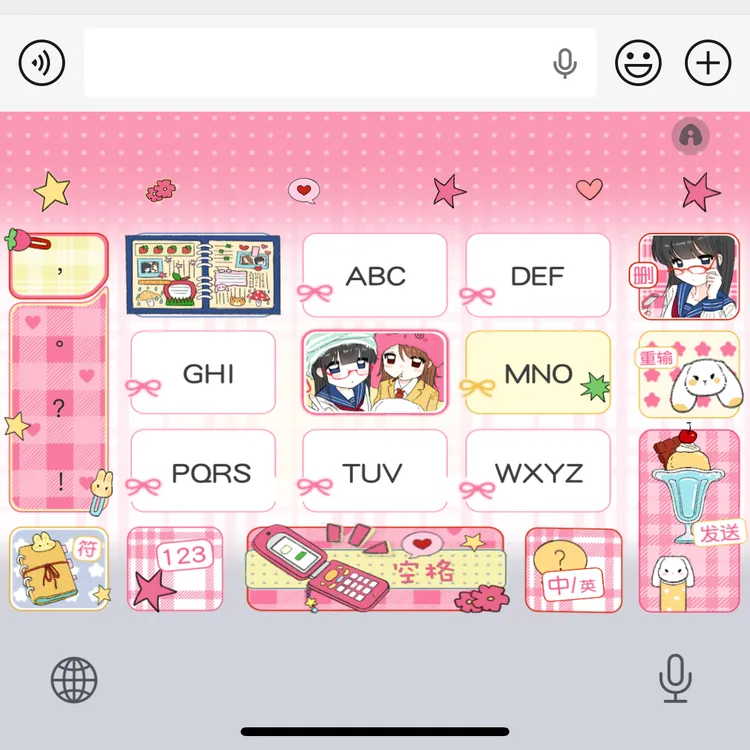Open the 符 symbols keyboard

(59, 569)
